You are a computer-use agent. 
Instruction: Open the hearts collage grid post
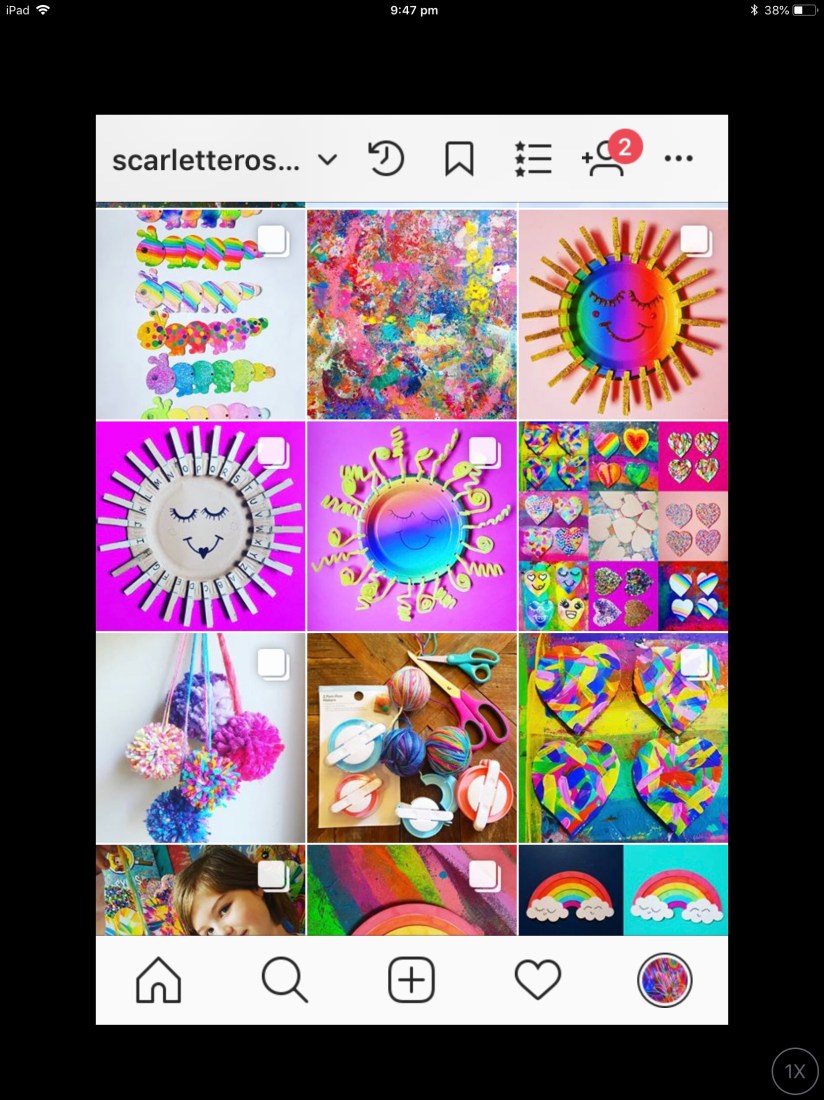(x=622, y=526)
